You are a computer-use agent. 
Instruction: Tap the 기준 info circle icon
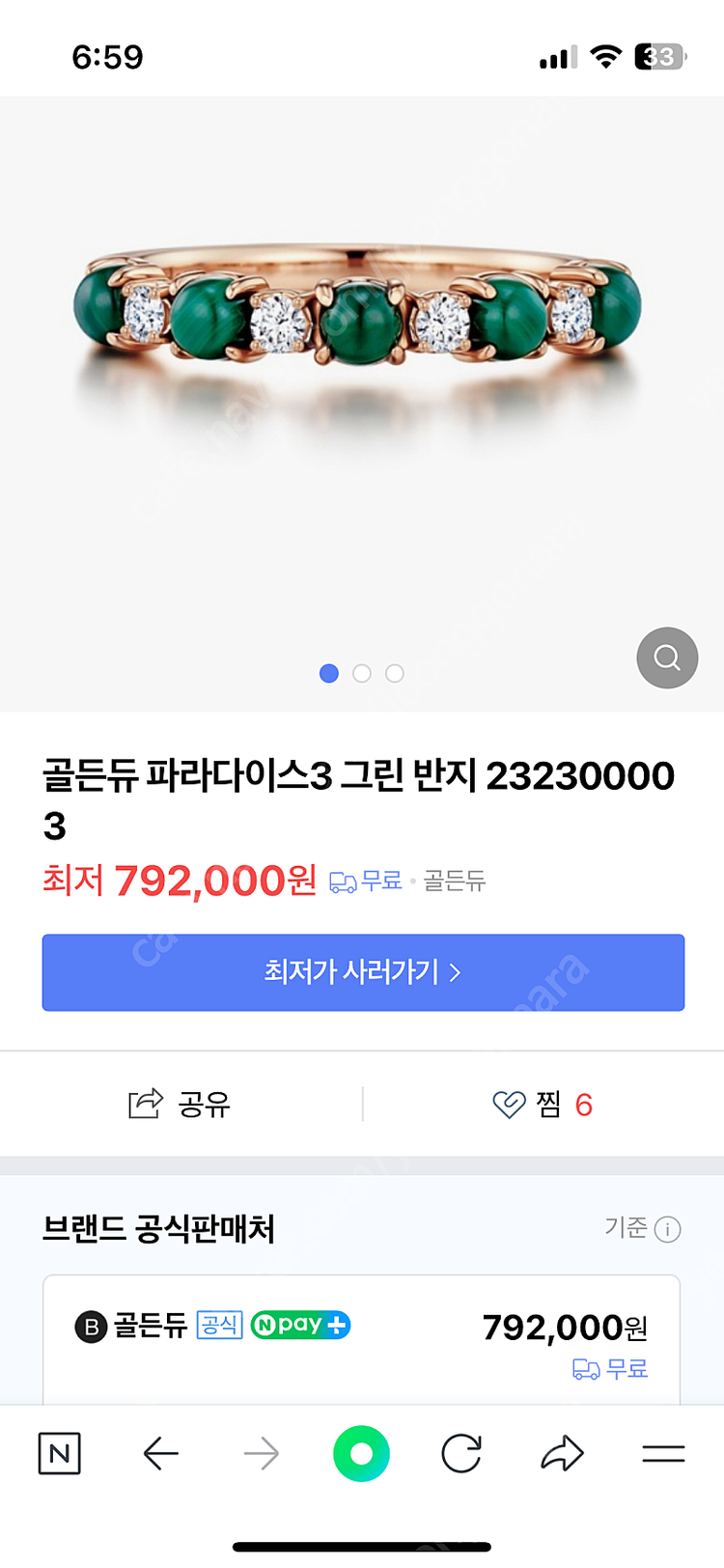point(668,1229)
